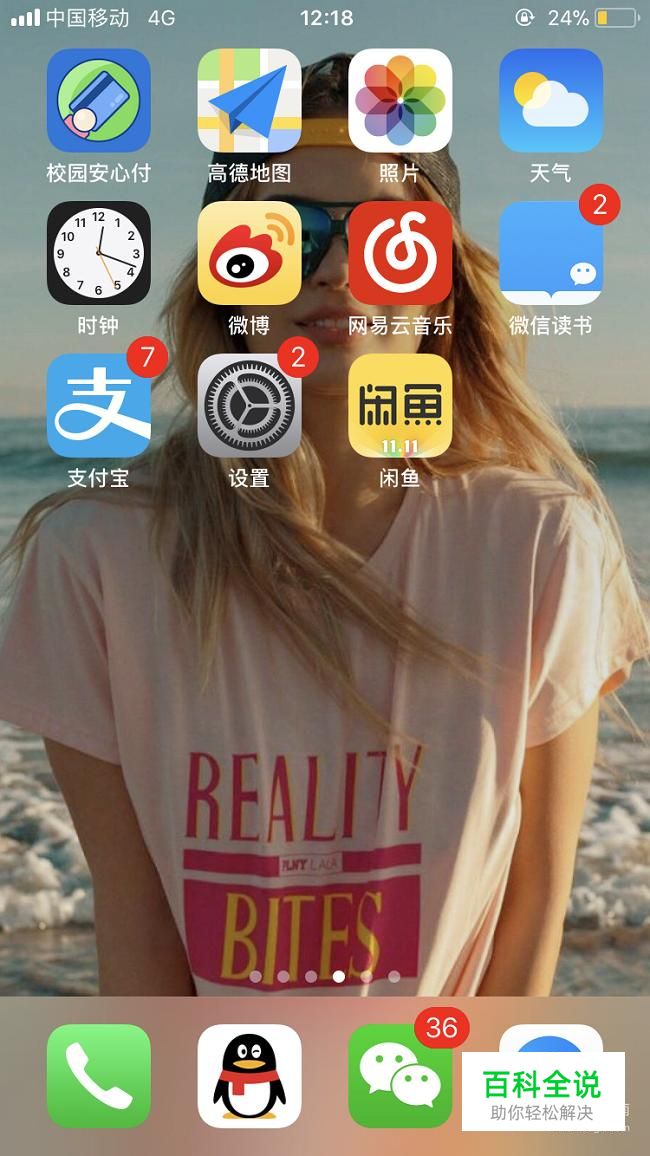Open the 照片 photos app
The image size is (650, 1156).
coord(400,100)
